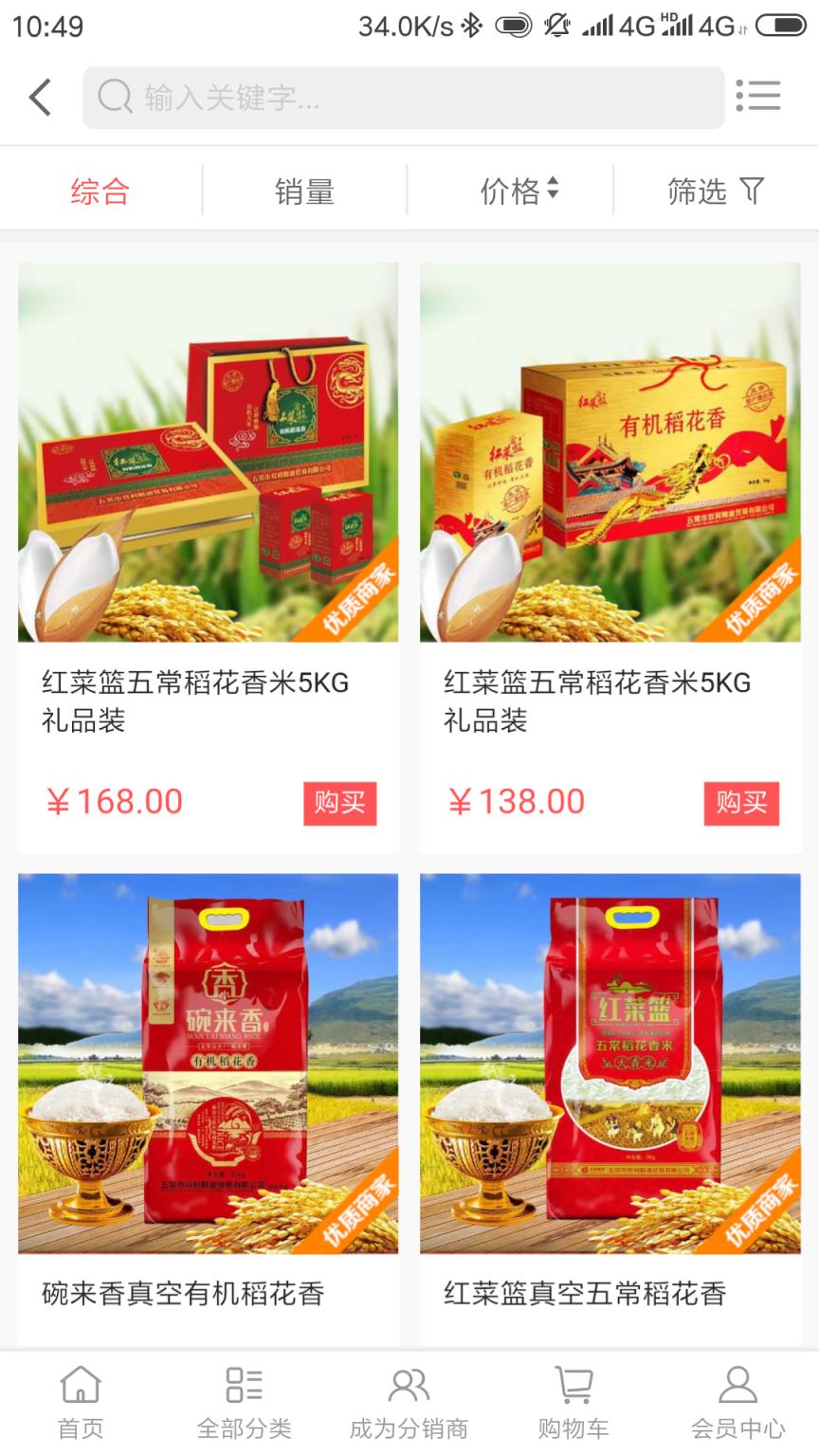Image resolution: width=819 pixels, height=1456 pixels.
Task: Tap the back arrow at top left
Action: click(x=38, y=97)
